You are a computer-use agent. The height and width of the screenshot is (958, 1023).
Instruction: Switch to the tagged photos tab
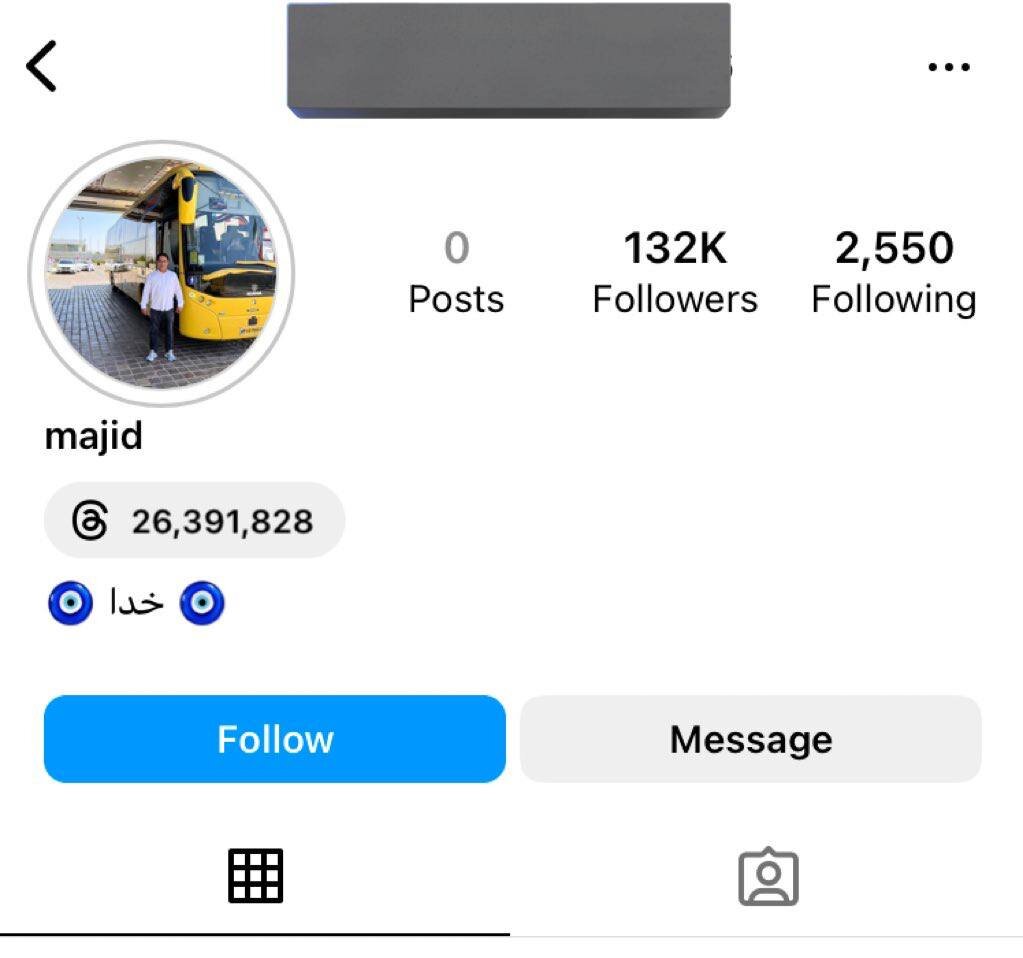pos(768,877)
